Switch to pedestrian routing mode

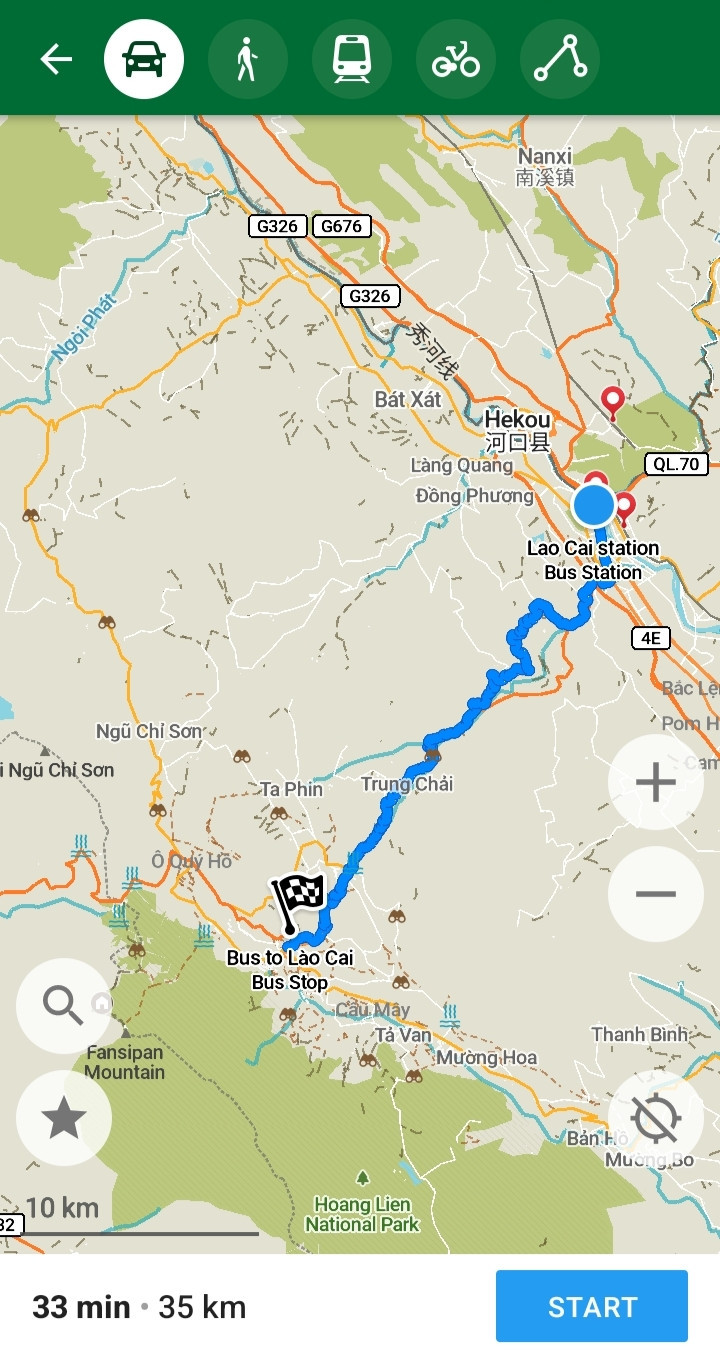tap(248, 59)
